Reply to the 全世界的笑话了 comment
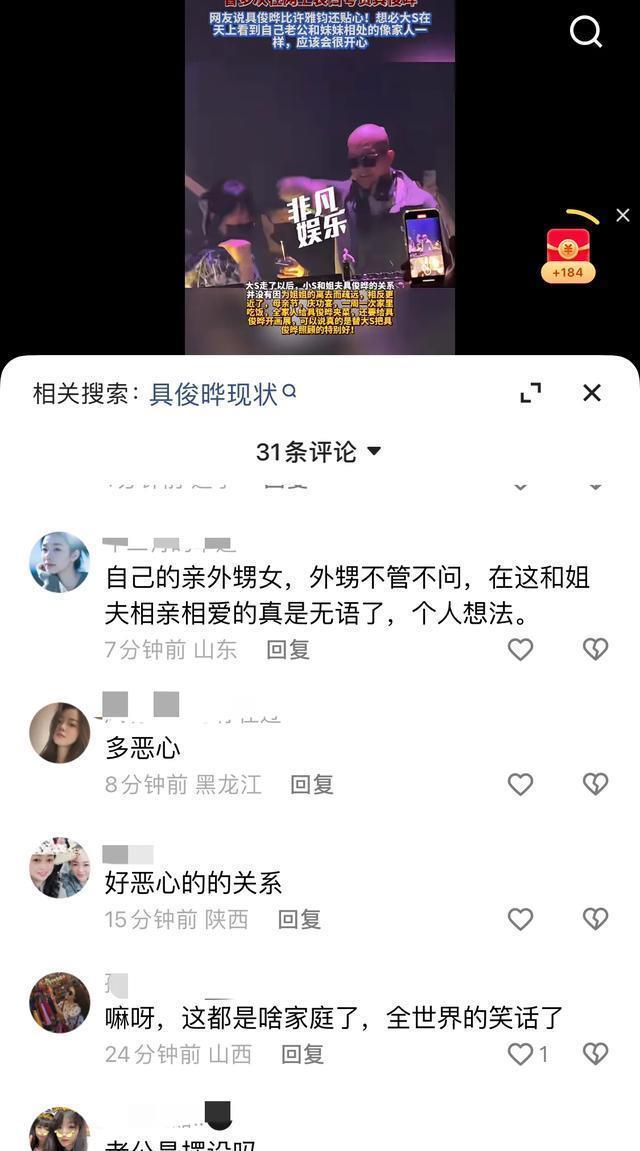 click(x=303, y=1054)
